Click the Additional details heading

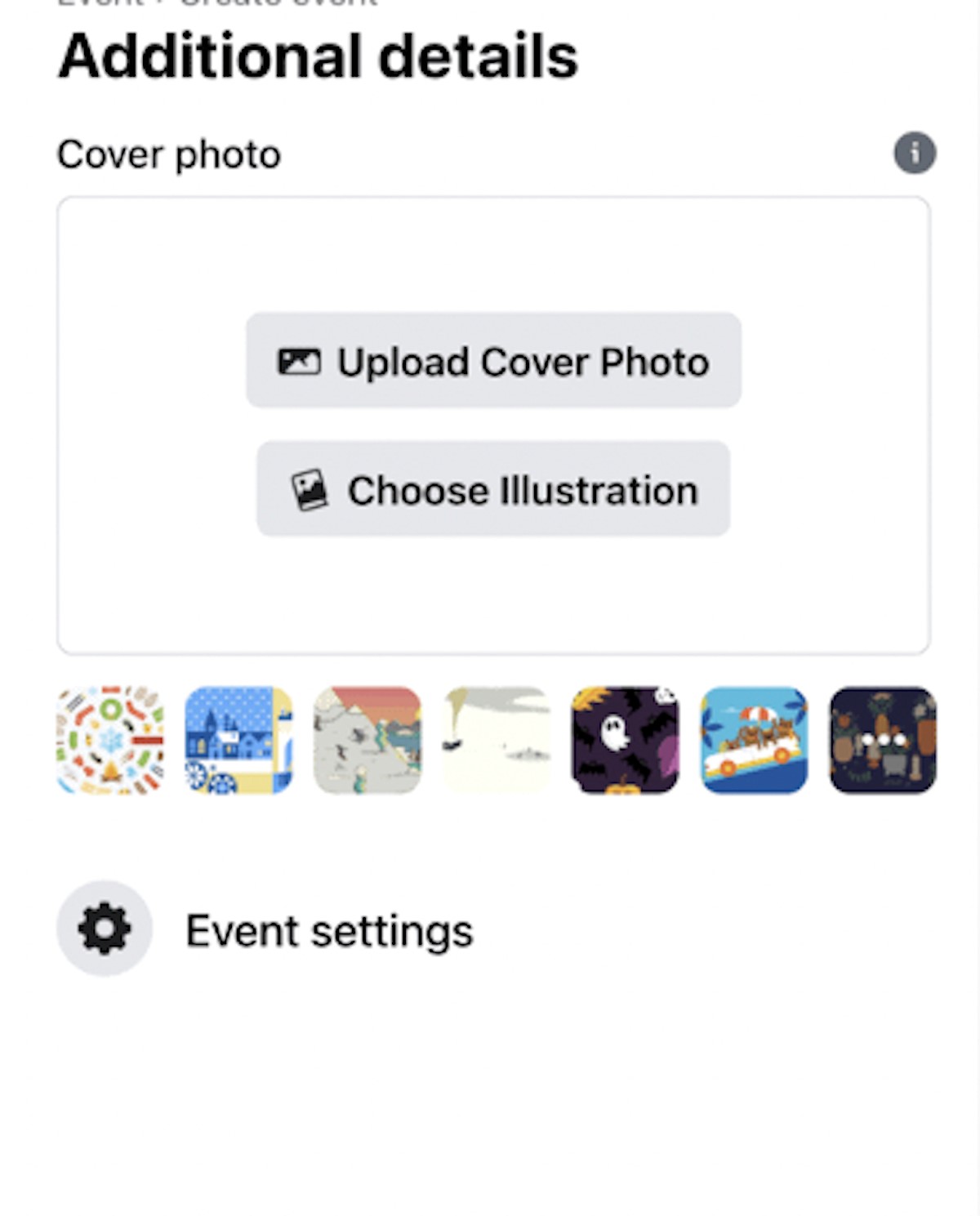317,56
